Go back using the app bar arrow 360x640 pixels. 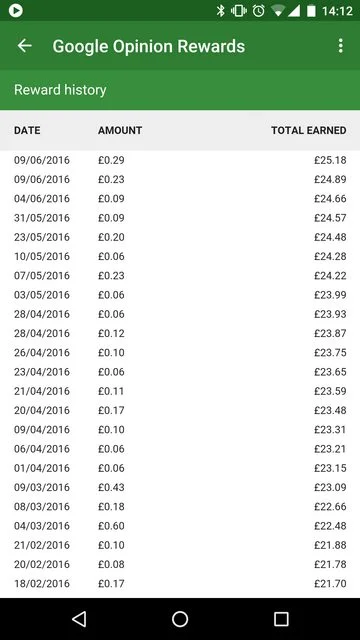24,46
